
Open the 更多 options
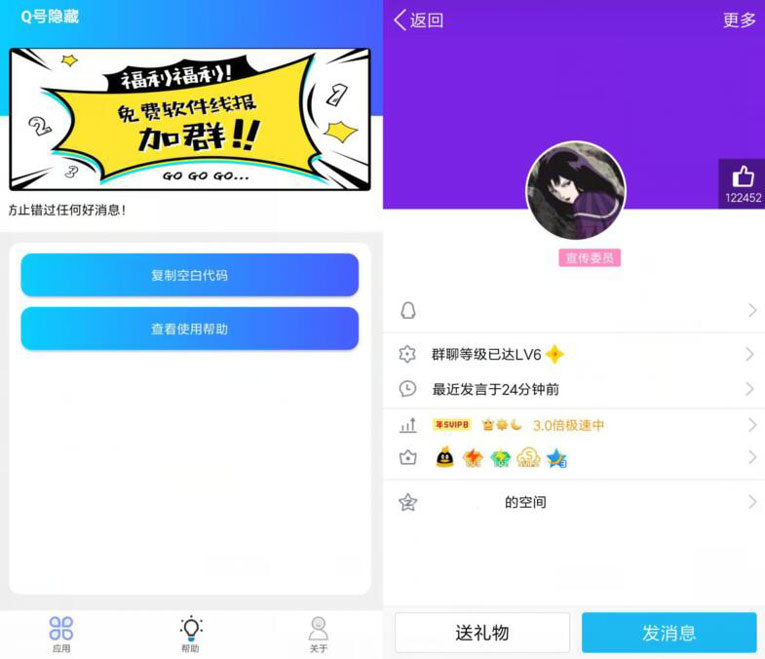click(739, 20)
